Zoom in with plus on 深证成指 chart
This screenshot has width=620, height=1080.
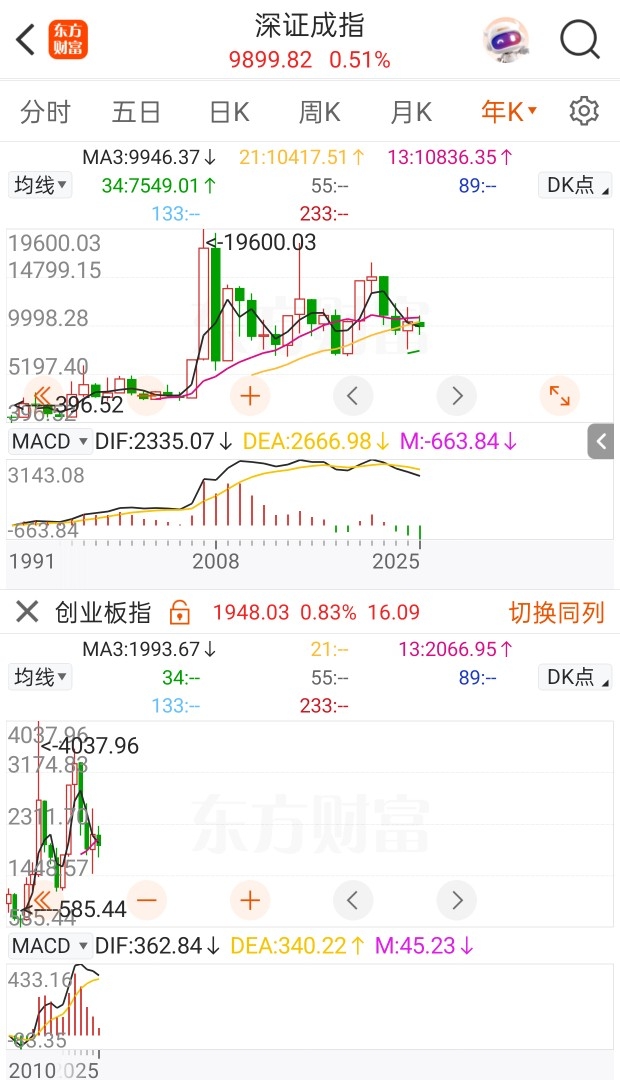tap(250, 396)
